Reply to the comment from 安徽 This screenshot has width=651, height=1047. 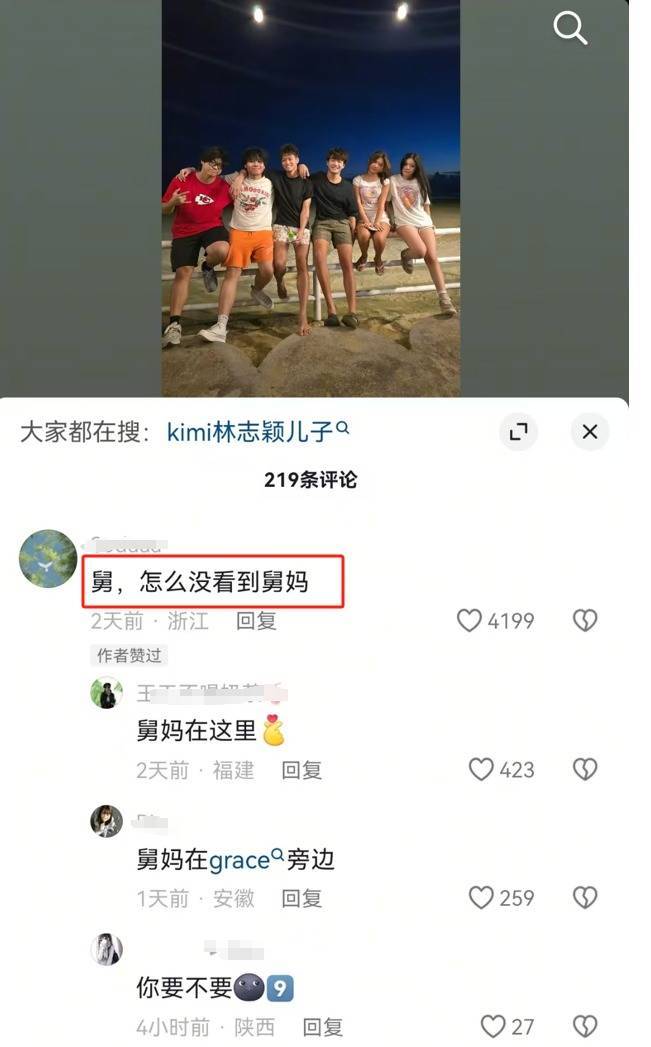pos(301,898)
